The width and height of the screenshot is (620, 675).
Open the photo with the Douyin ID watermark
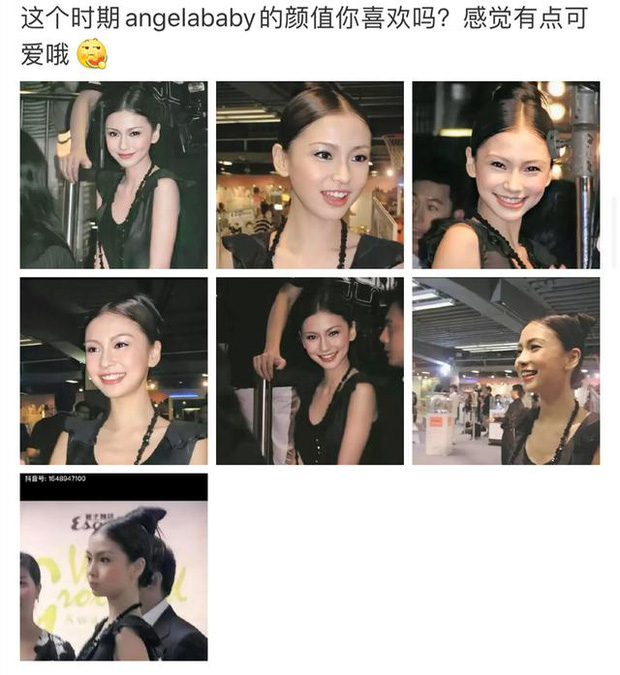coord(113,566)
